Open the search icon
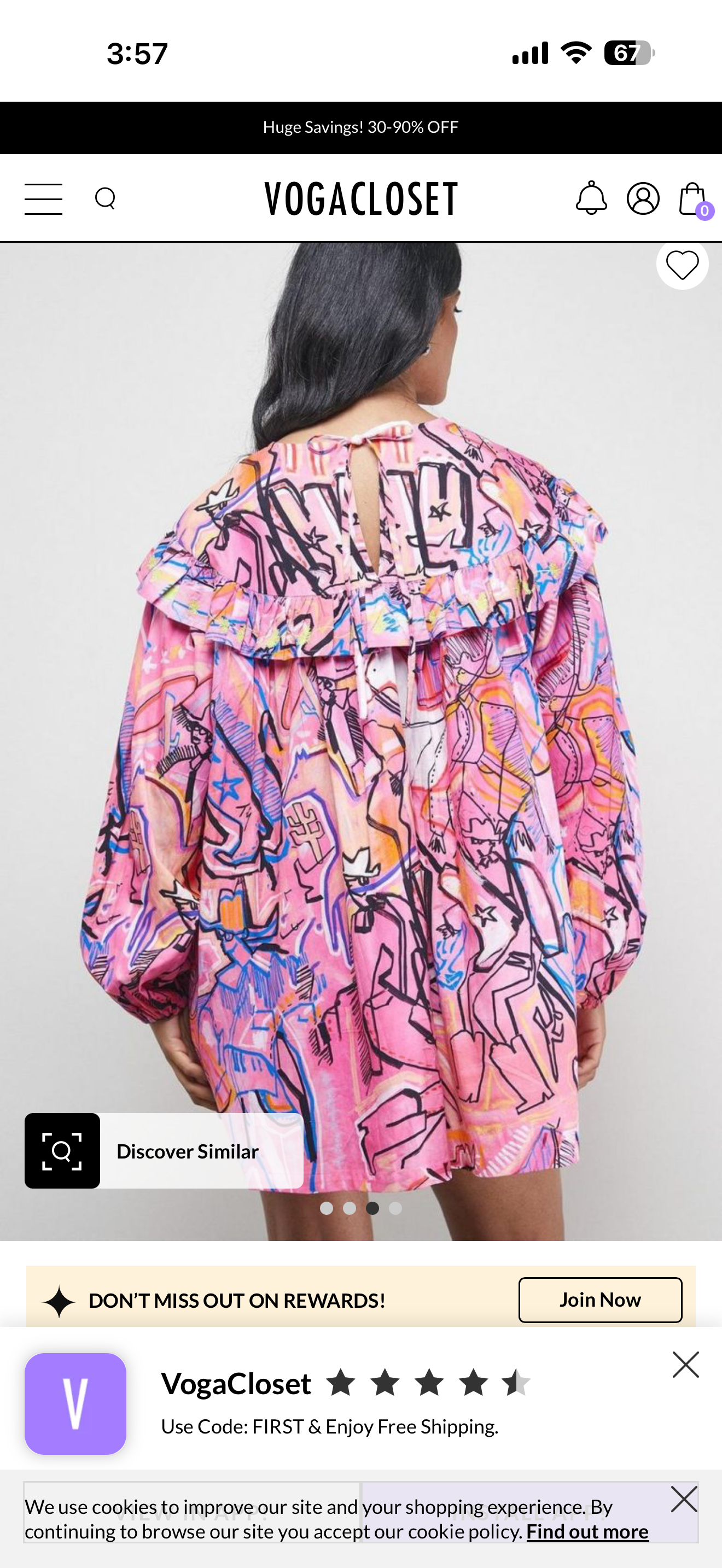This screenshot has height=1568, width=722. click(x=106, y=198)
